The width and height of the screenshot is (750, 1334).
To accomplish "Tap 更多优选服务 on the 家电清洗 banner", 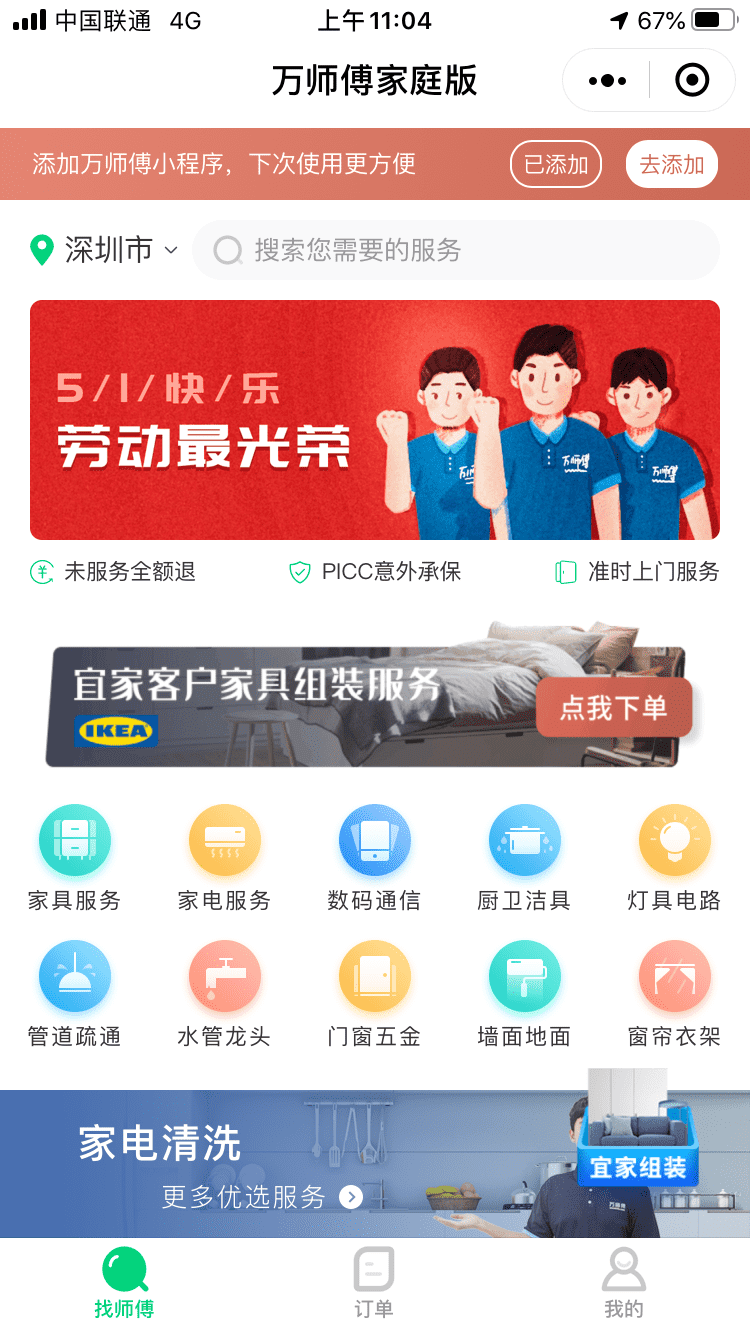I will [262, 1197].
